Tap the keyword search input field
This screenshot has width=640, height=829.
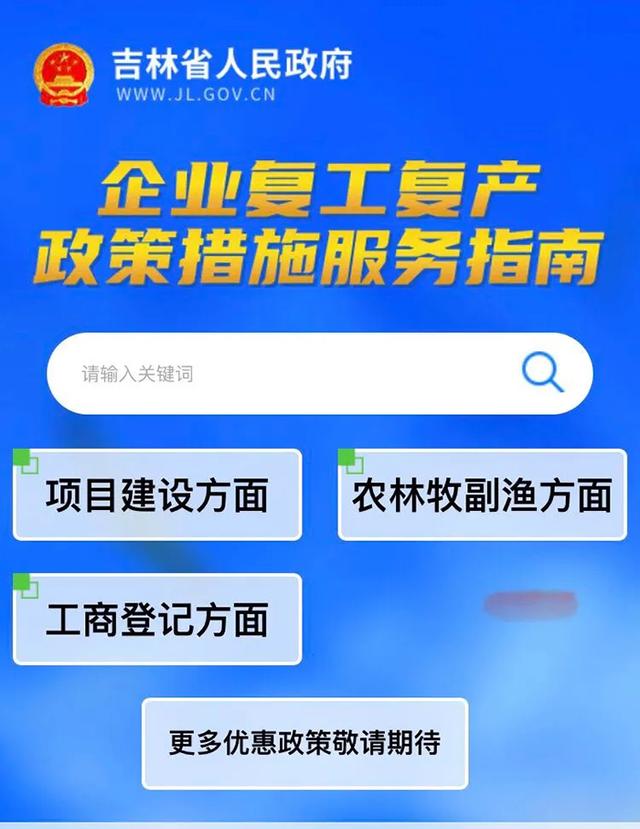coord(280,374)
